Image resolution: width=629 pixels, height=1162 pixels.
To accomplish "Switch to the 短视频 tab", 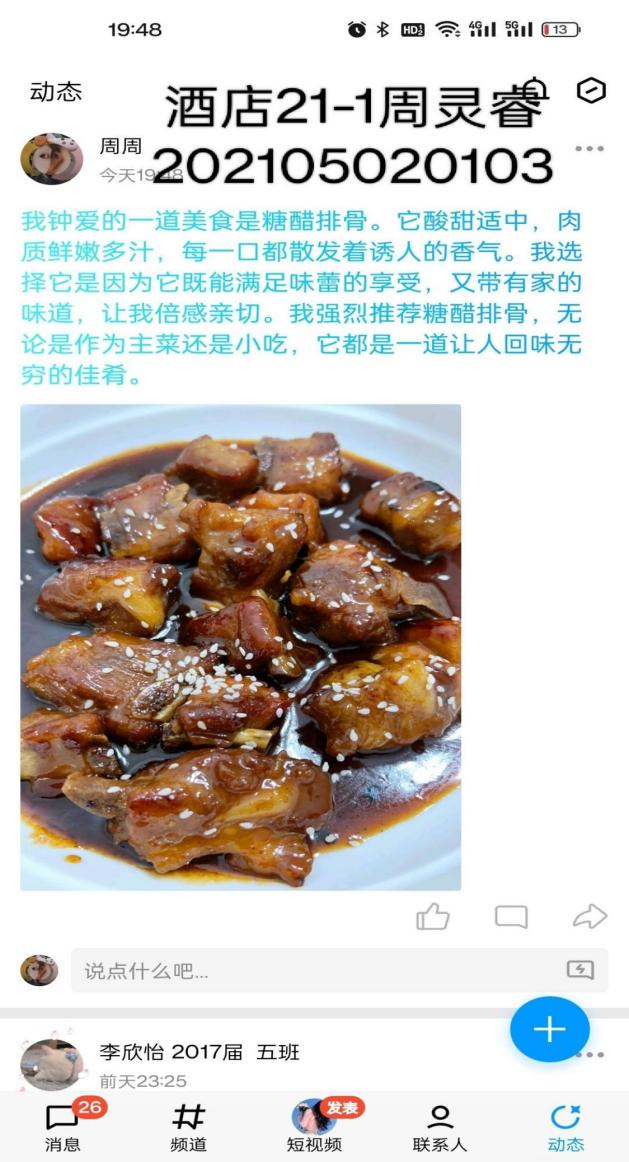I will click(x=314, y=1127).
